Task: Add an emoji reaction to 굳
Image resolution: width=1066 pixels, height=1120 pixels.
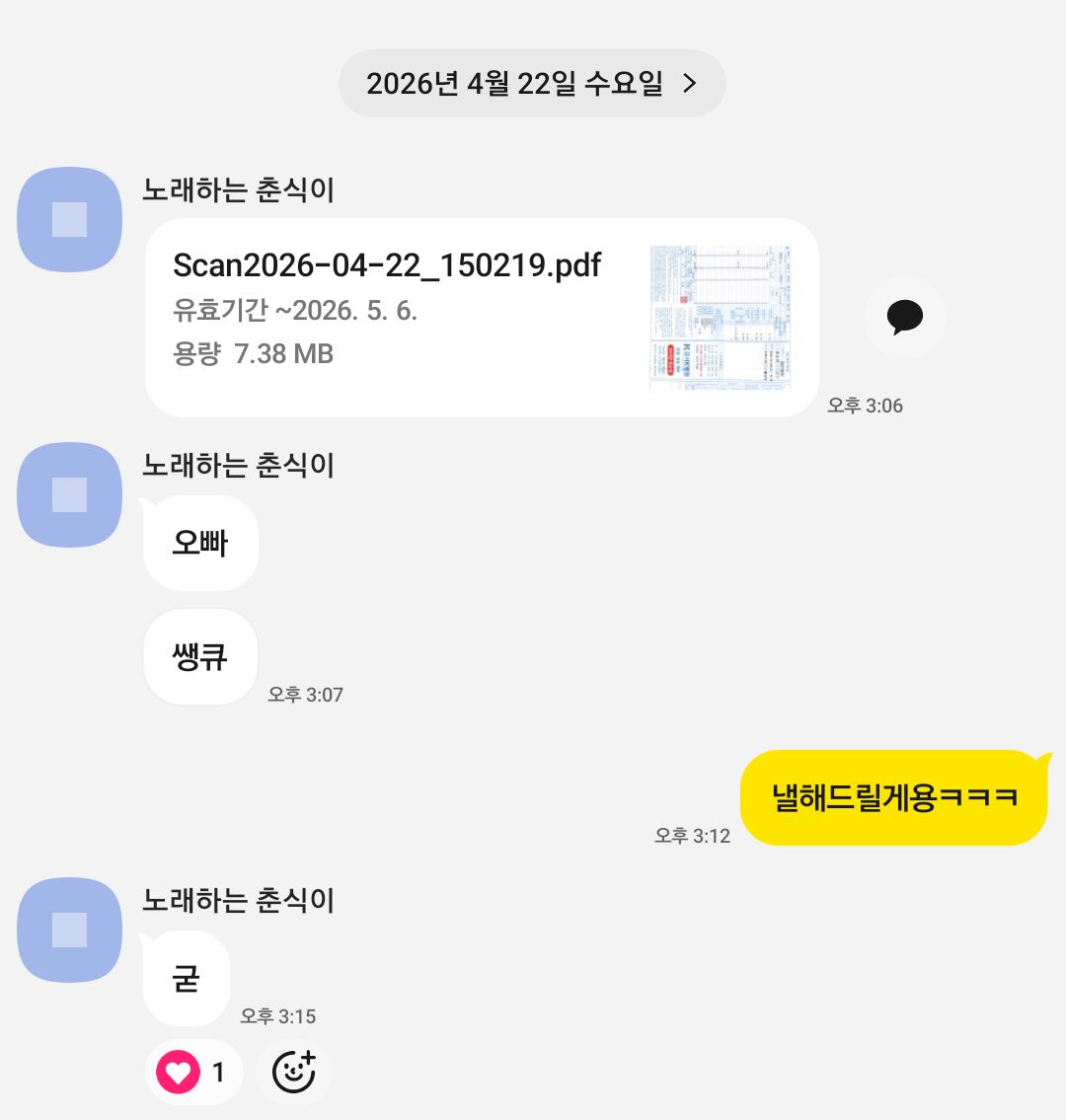Action: pyautogui.click(x=293, y=1072)
